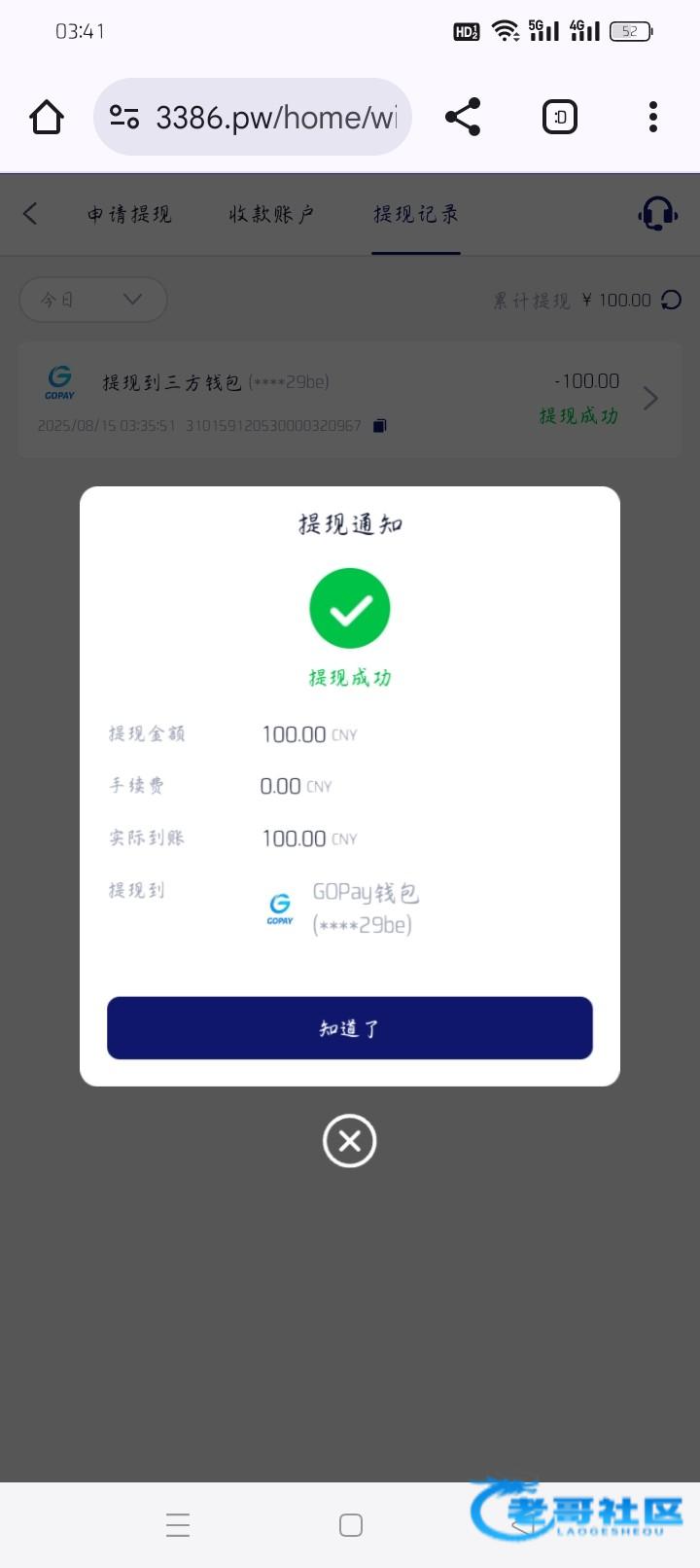Open recent apps from navigation bar

(x=178, y=1524)
